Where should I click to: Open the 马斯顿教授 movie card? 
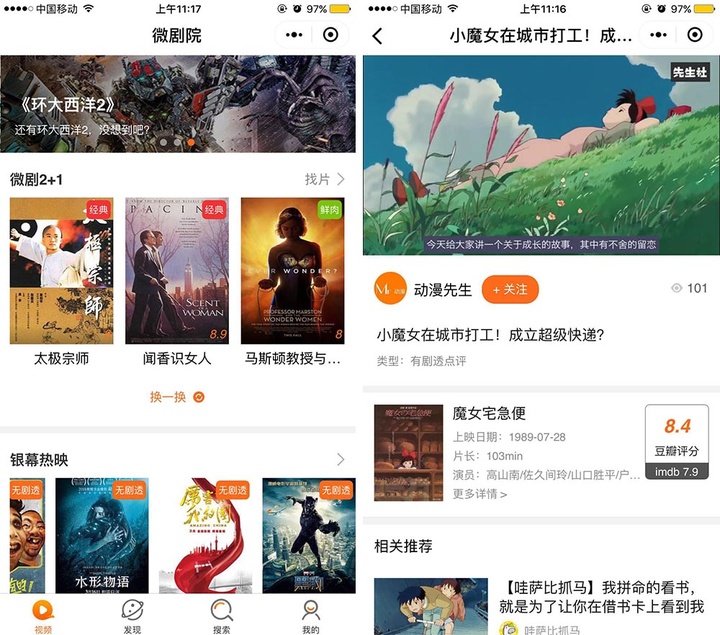(292, 270)
